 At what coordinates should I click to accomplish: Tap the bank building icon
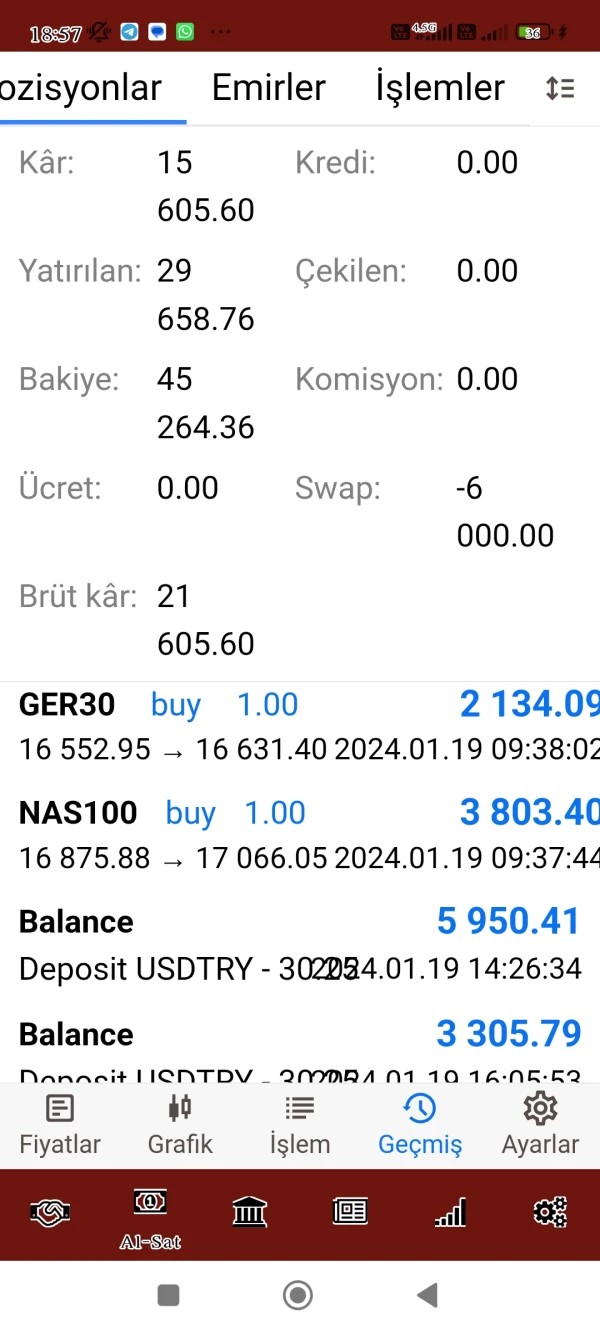[x=250, y=1212]
